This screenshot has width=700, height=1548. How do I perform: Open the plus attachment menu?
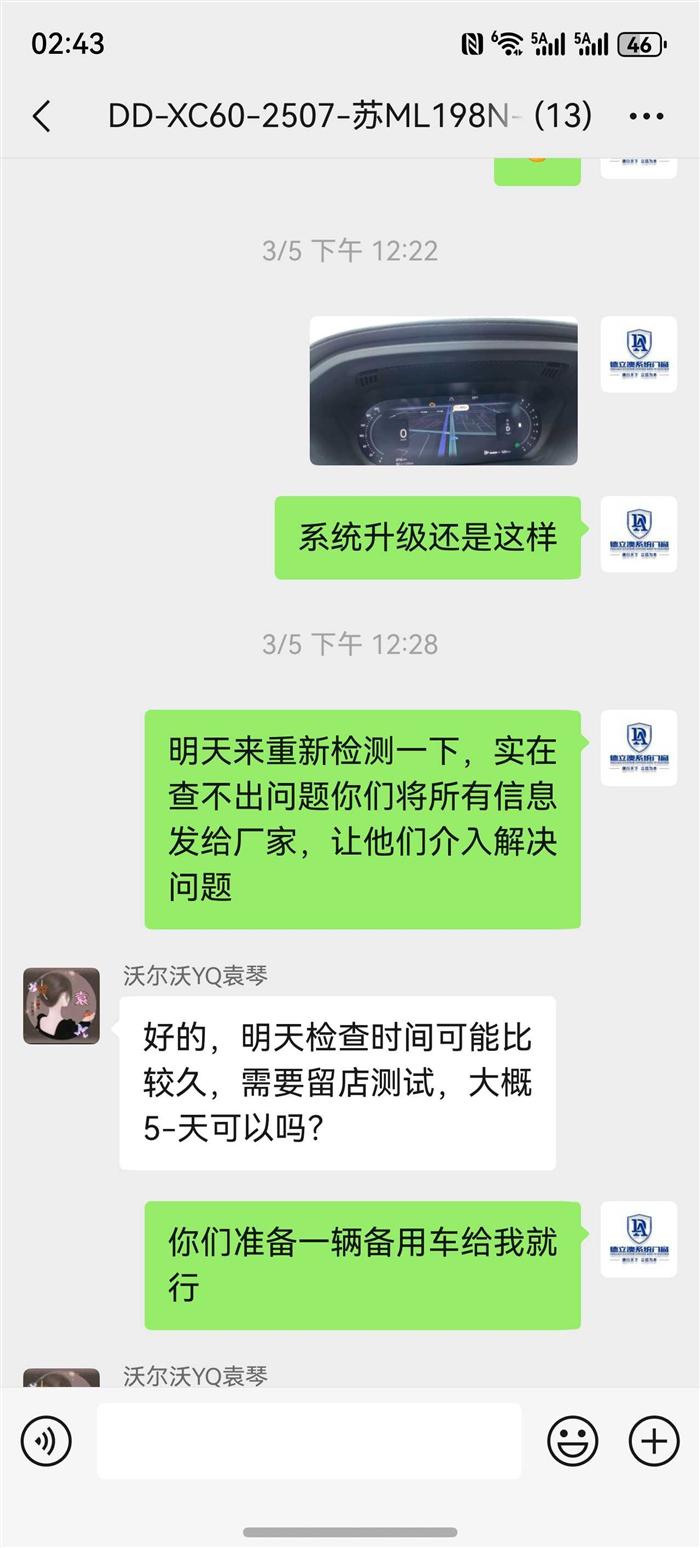[x=653, y=1441]
